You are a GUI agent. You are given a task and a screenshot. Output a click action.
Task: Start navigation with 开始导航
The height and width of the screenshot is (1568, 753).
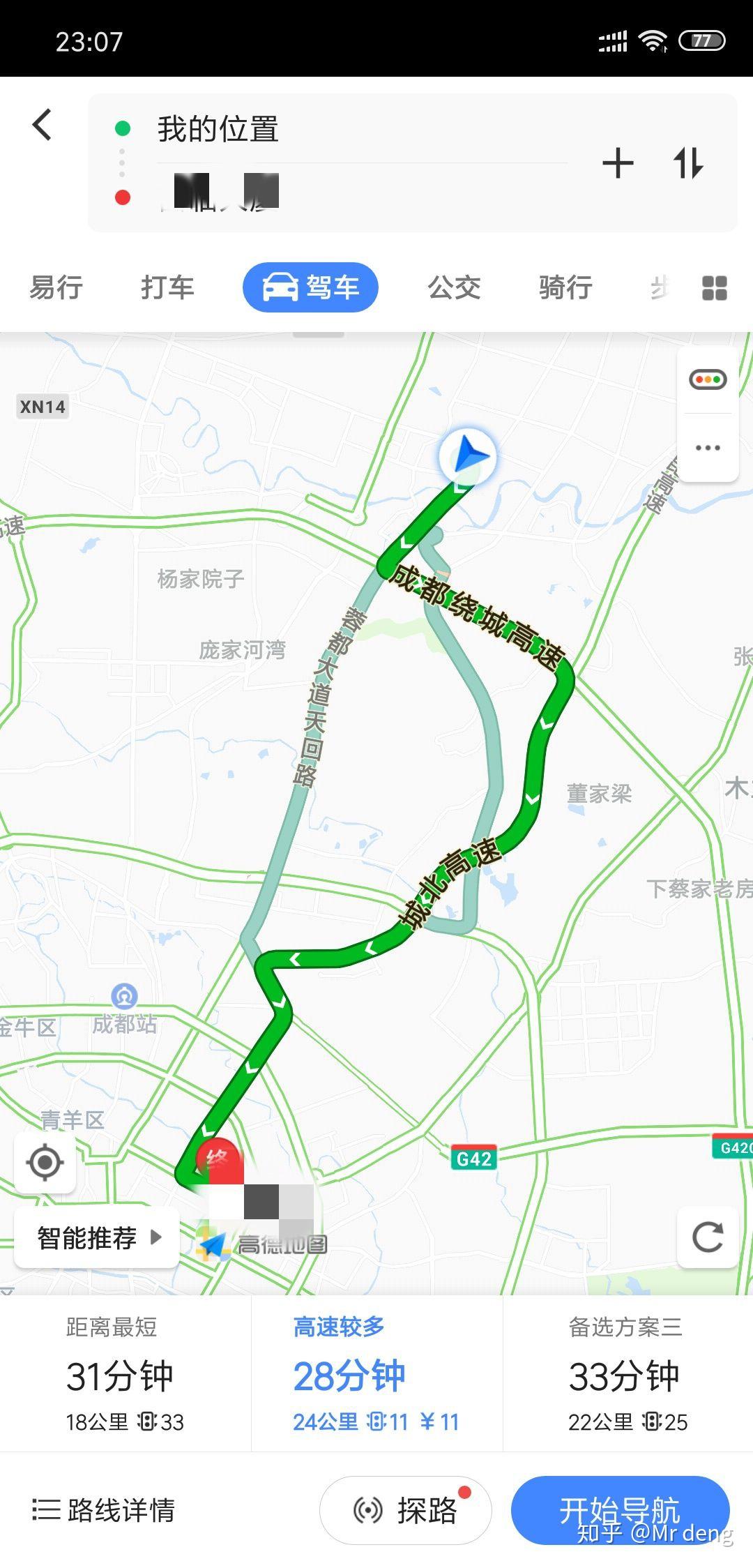tap(620, 1510)
